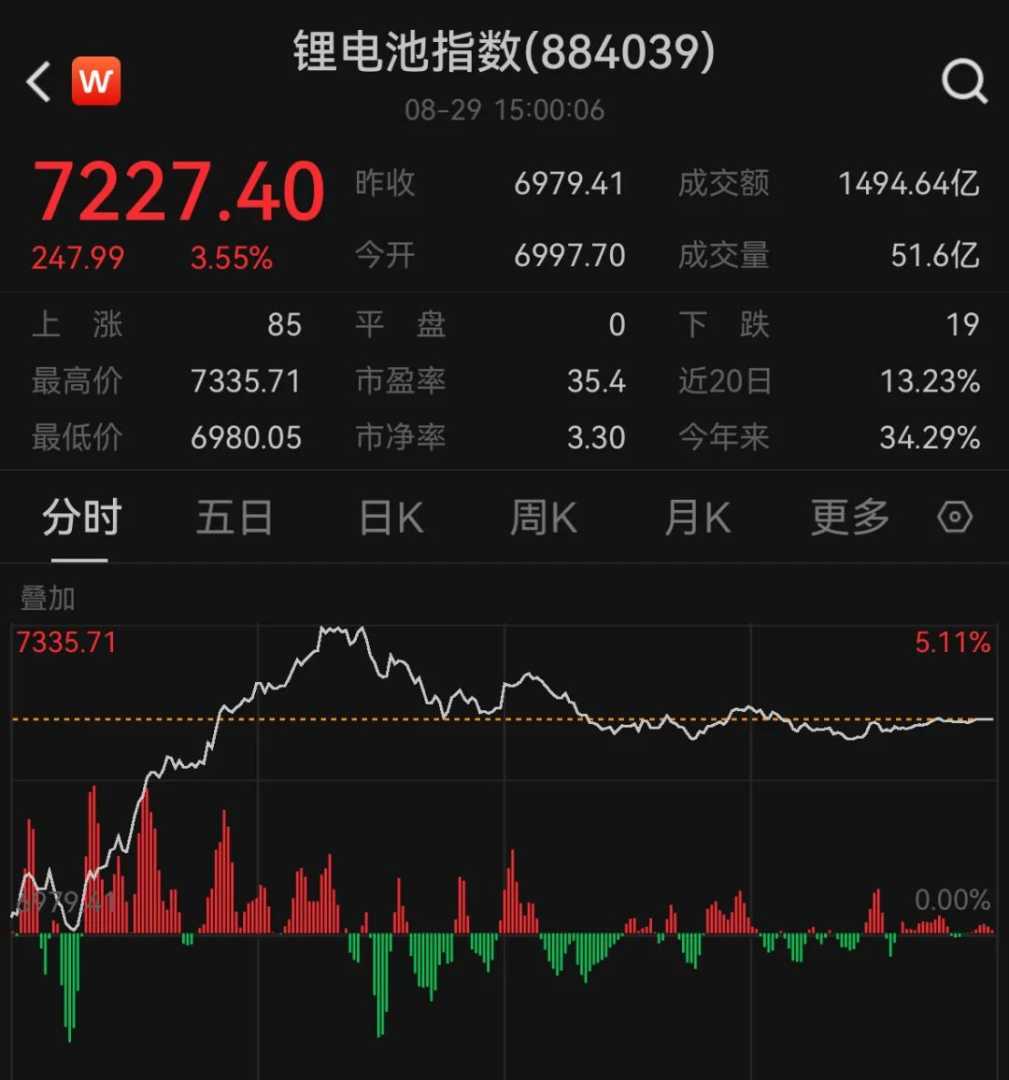Open the 周K chart tab
Image resolution: width=1009 pixels, height=1080 pixels.
(543, 518)
